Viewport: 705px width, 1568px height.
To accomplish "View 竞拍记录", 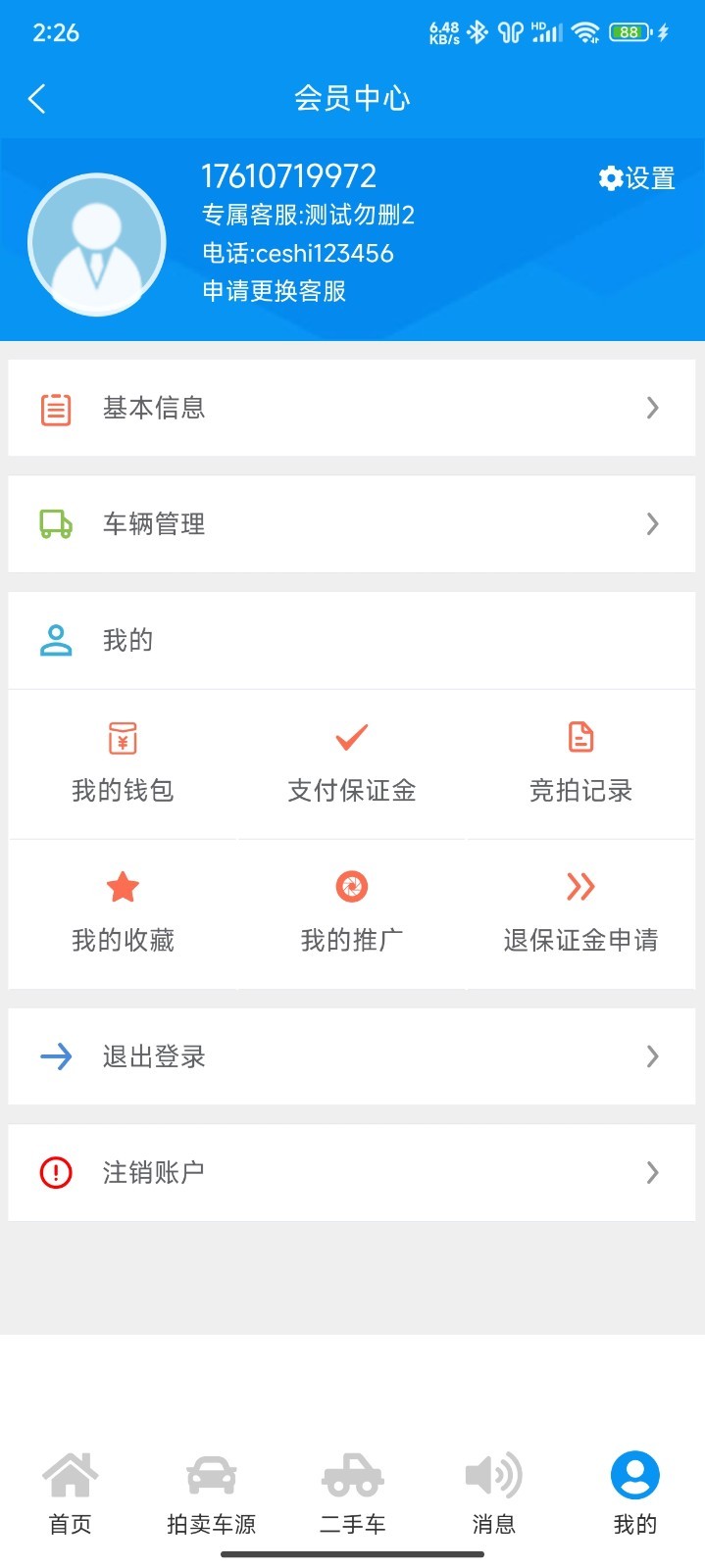I will coord(580,764).
